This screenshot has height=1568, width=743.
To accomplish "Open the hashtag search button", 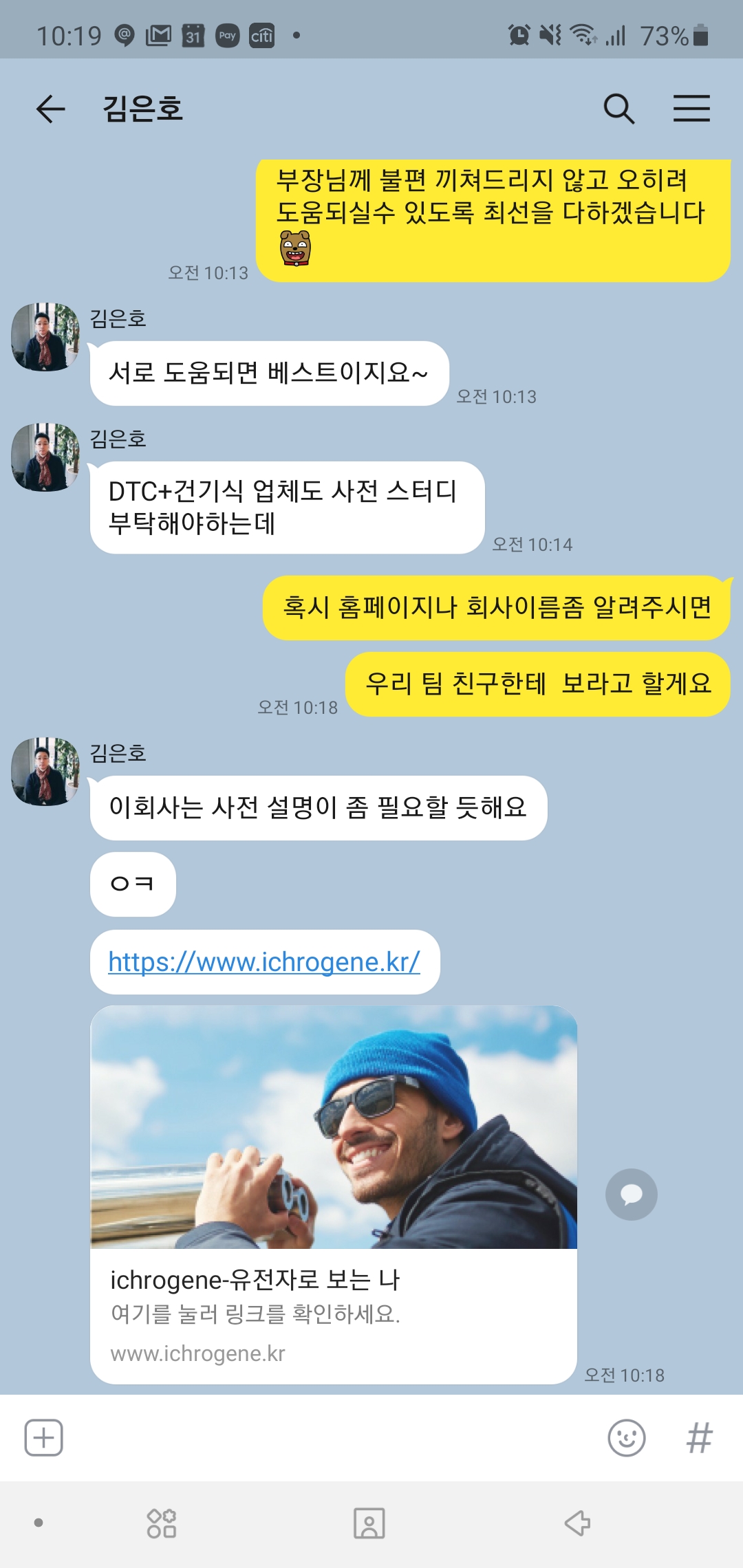I will point(699,1437).
